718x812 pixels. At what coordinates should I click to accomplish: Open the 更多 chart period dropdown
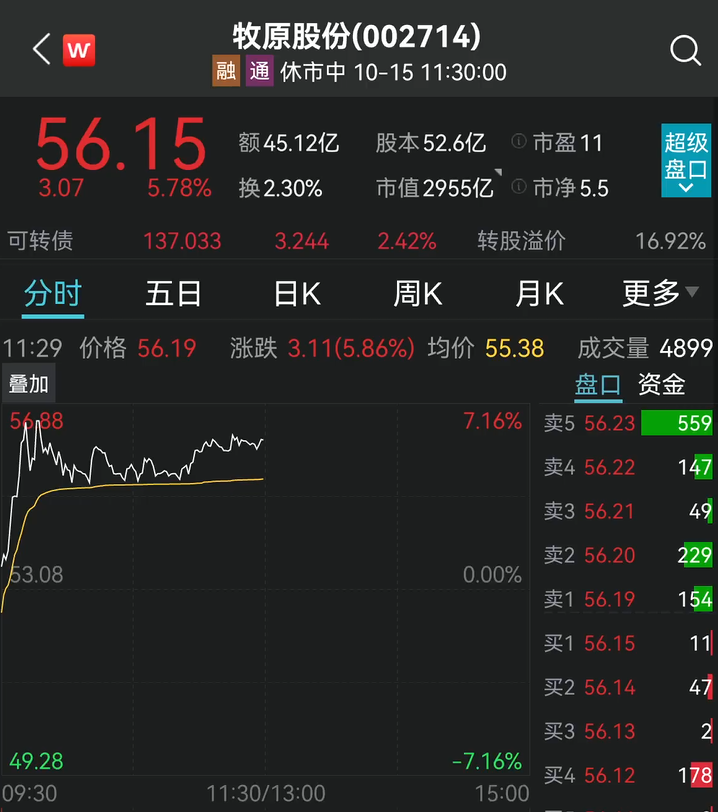[660, 293]
